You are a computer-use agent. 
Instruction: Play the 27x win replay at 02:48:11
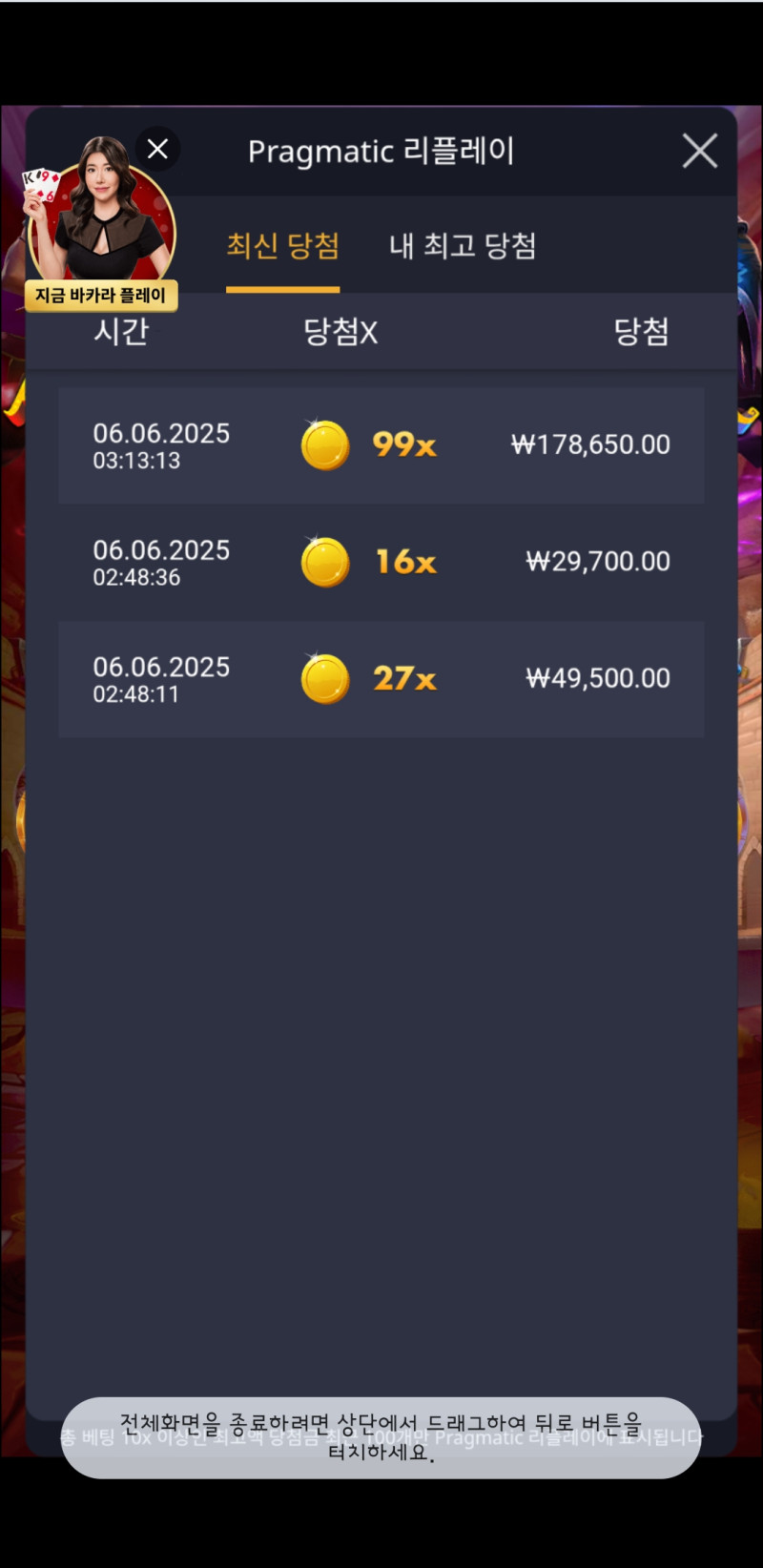381,679
